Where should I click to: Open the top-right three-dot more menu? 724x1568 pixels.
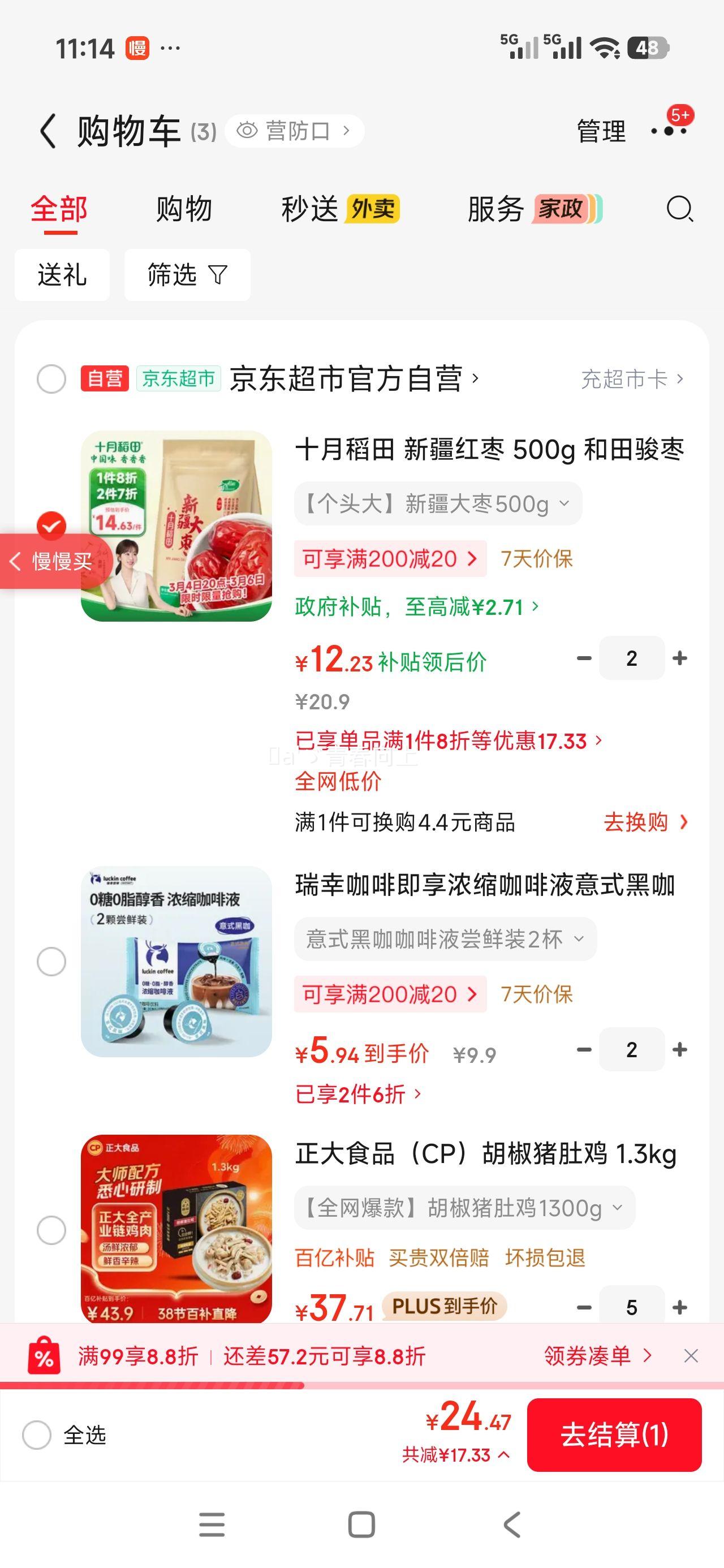click(668, 131)
